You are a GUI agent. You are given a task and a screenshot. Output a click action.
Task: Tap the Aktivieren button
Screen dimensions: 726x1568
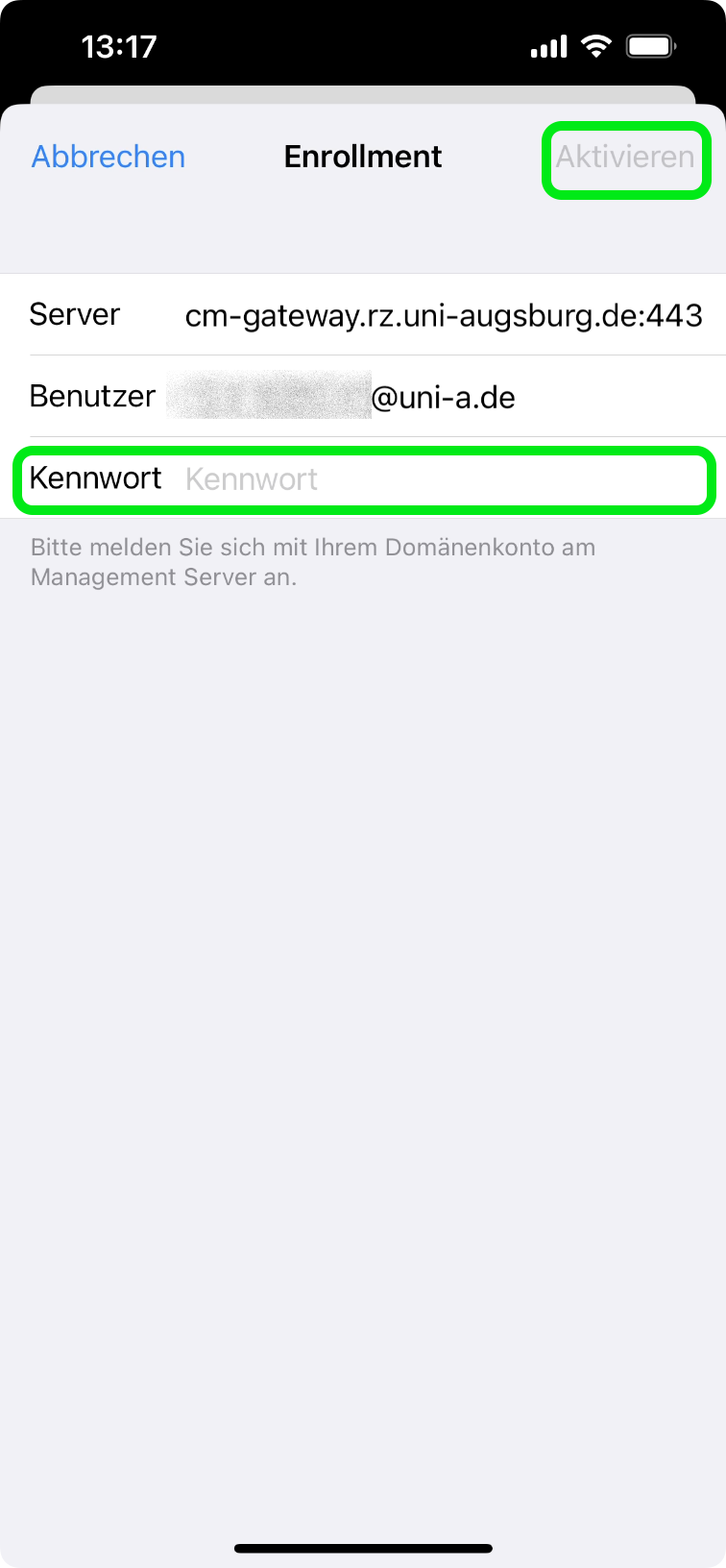point(625,158)
